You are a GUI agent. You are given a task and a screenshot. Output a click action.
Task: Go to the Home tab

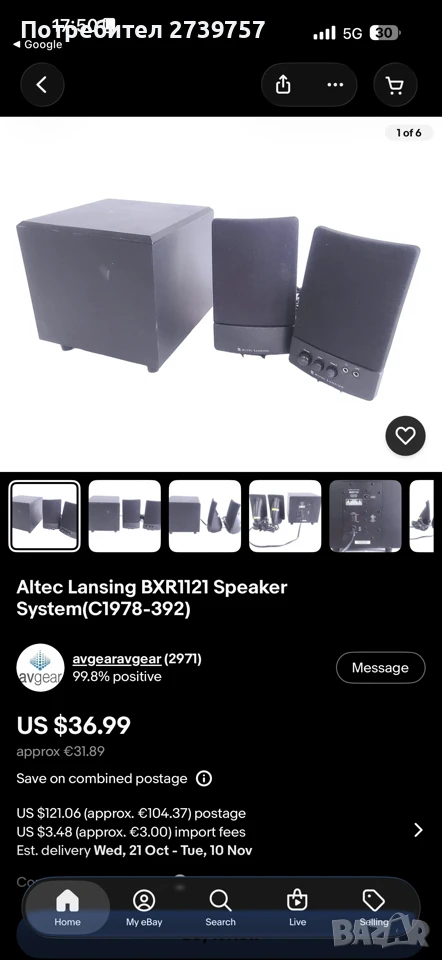67,907
